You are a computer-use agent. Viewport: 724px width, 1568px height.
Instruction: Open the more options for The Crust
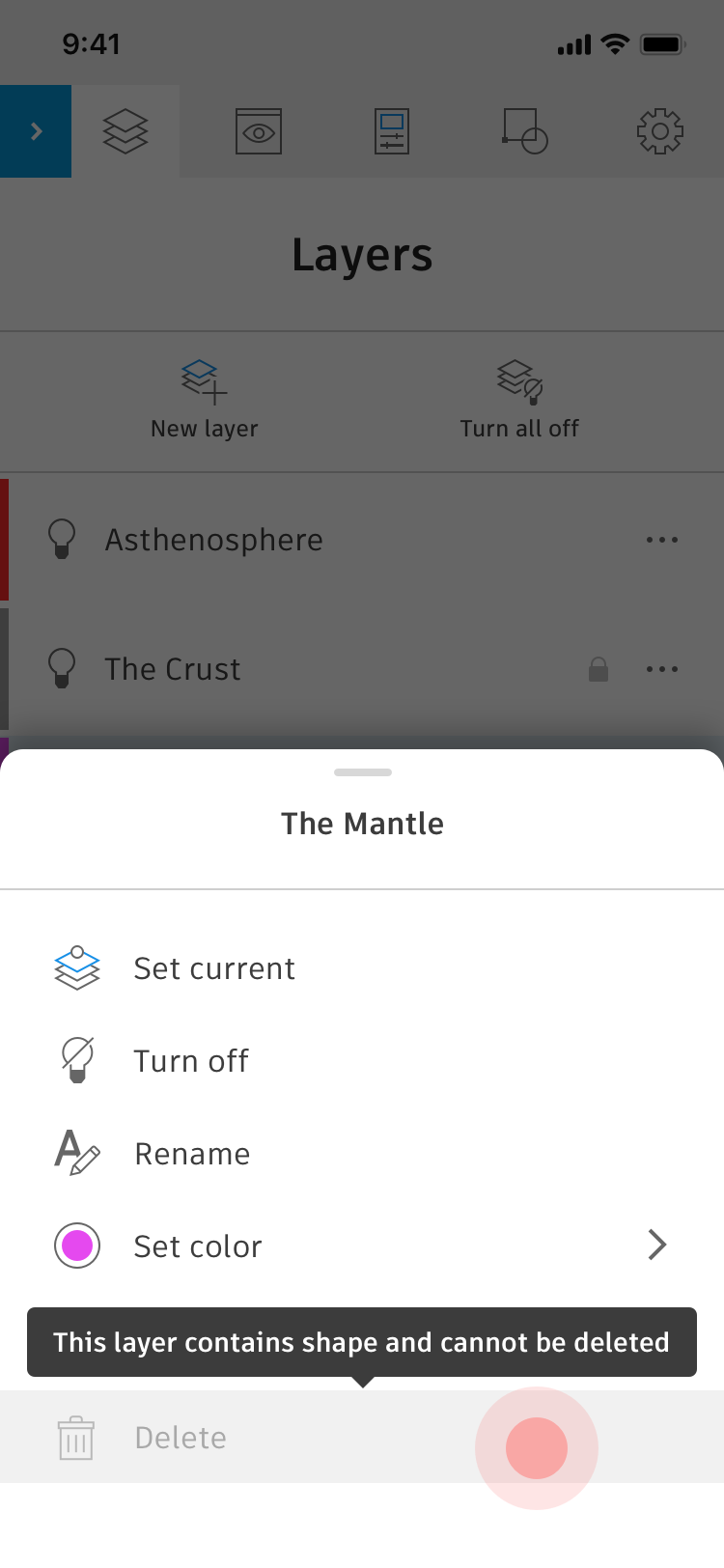pyautogui.click(x=662, y=669)
